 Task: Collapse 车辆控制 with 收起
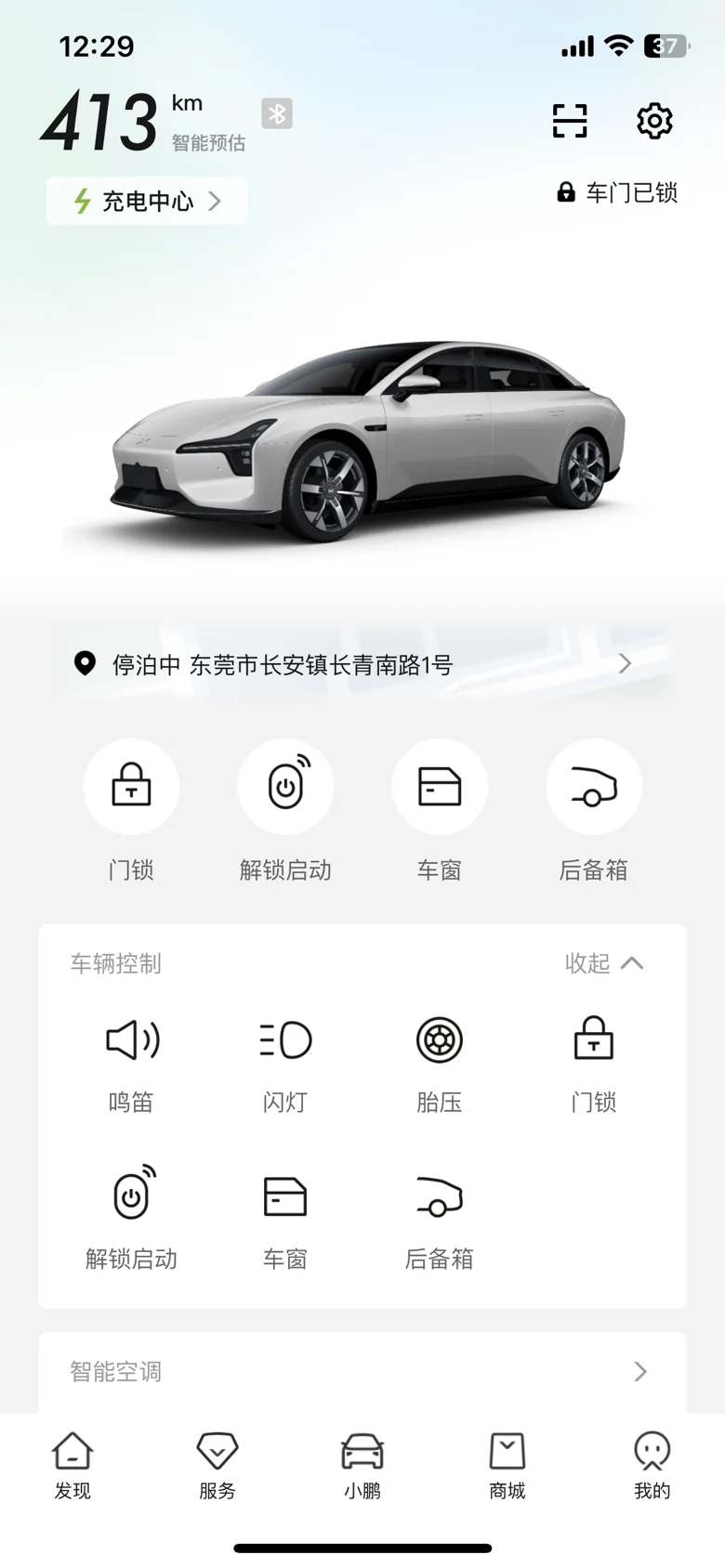click(x=604, y=963)
